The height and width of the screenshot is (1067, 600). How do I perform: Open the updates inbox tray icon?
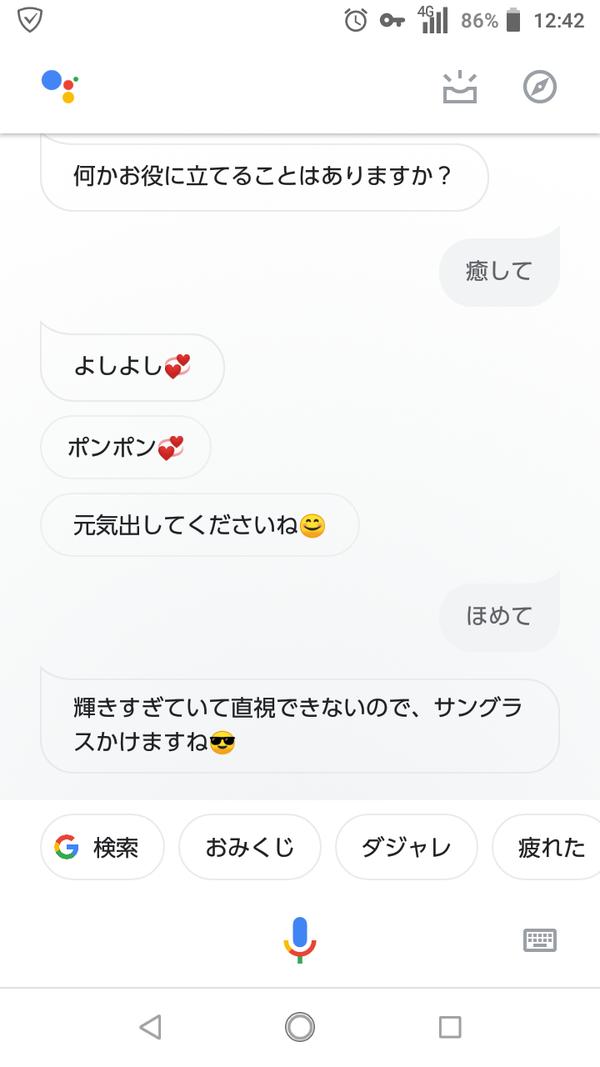[460, 88]
